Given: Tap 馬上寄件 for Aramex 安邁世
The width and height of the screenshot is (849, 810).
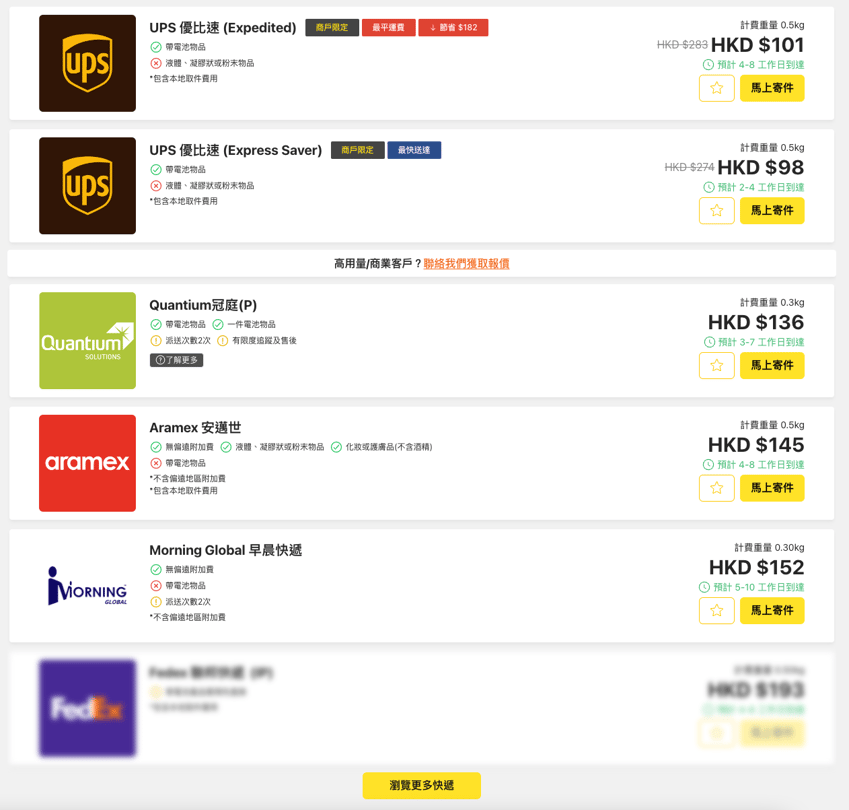Looking at the screenshot, I should pos(771,488).
